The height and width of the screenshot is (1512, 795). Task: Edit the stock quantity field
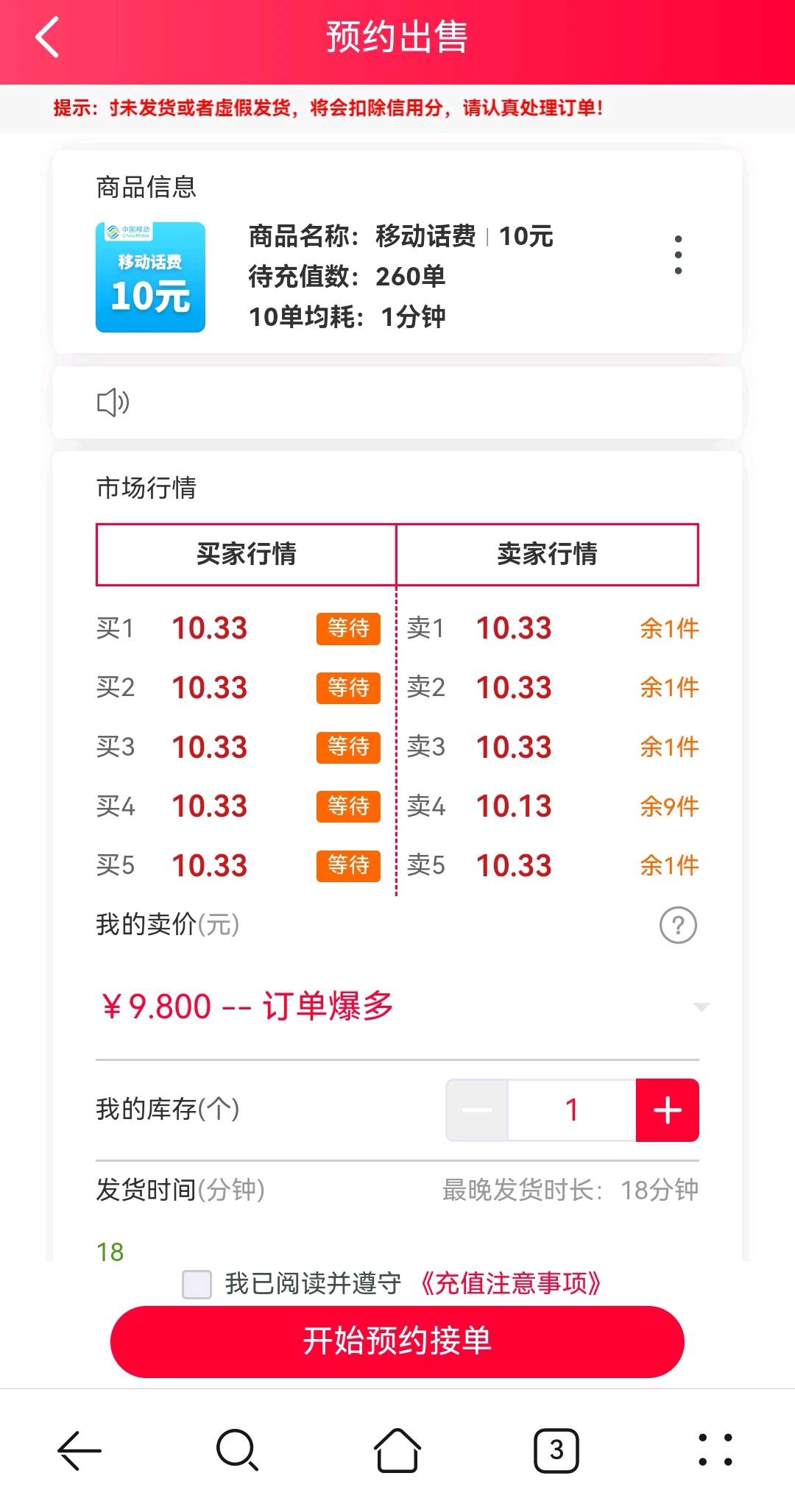point(572,1110)
